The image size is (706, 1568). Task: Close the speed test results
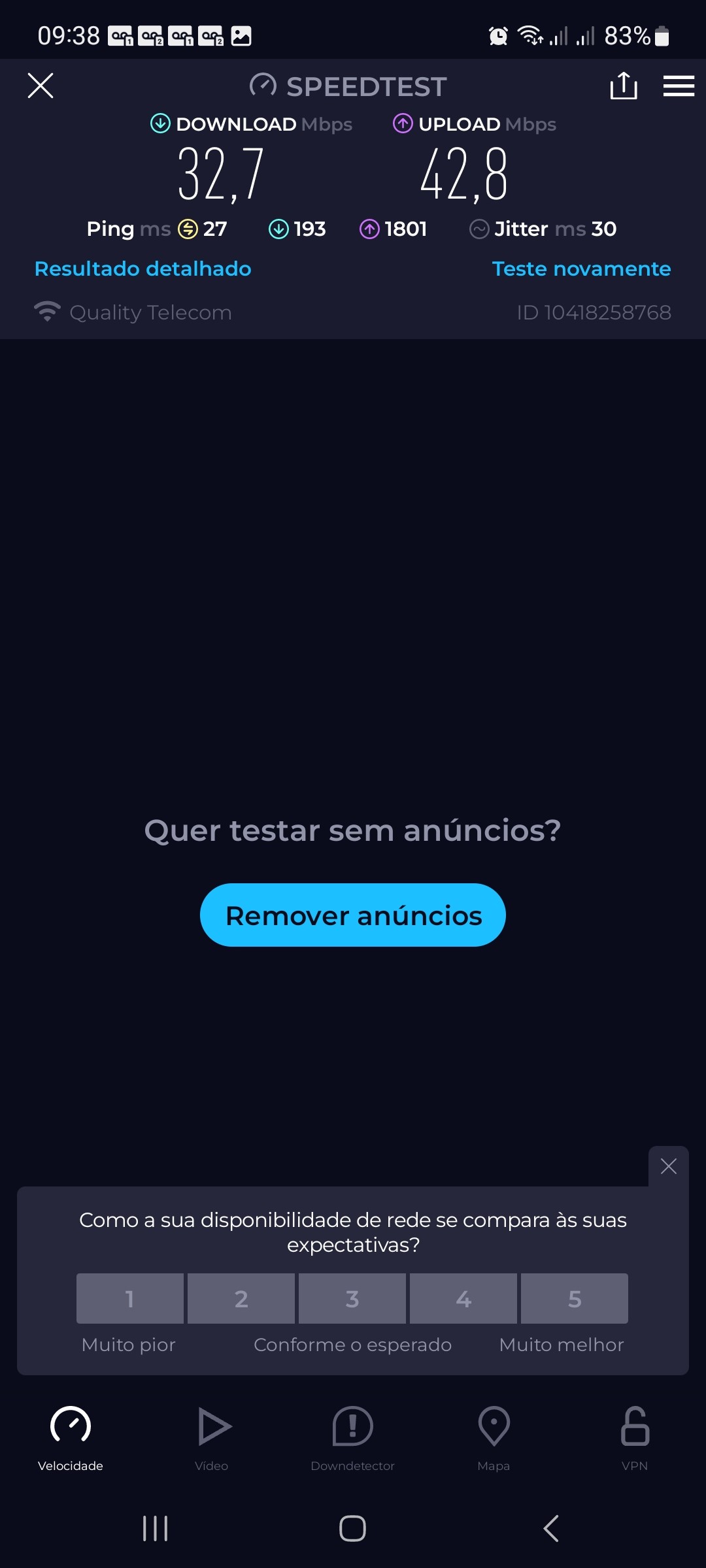point(41,86)
